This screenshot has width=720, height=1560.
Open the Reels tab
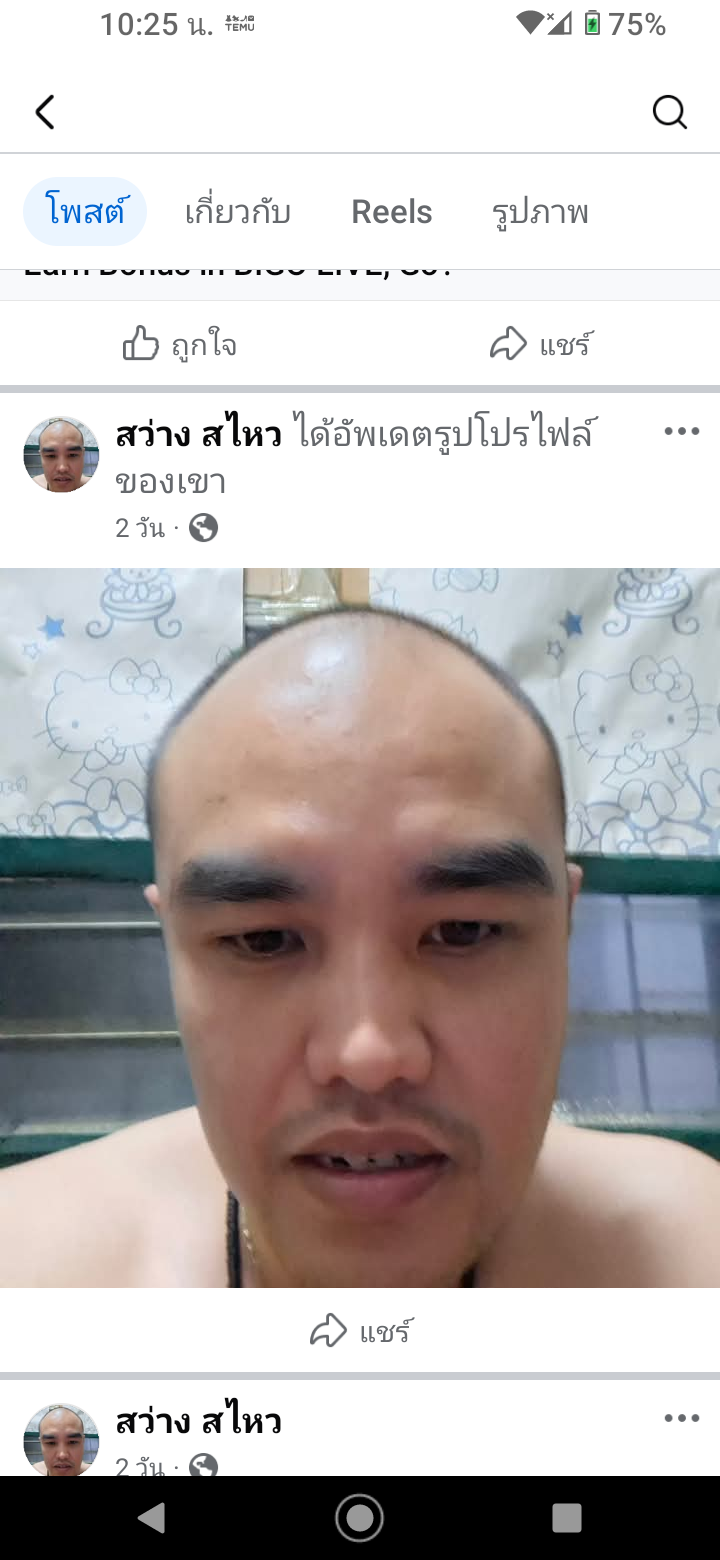pos(392,212)
